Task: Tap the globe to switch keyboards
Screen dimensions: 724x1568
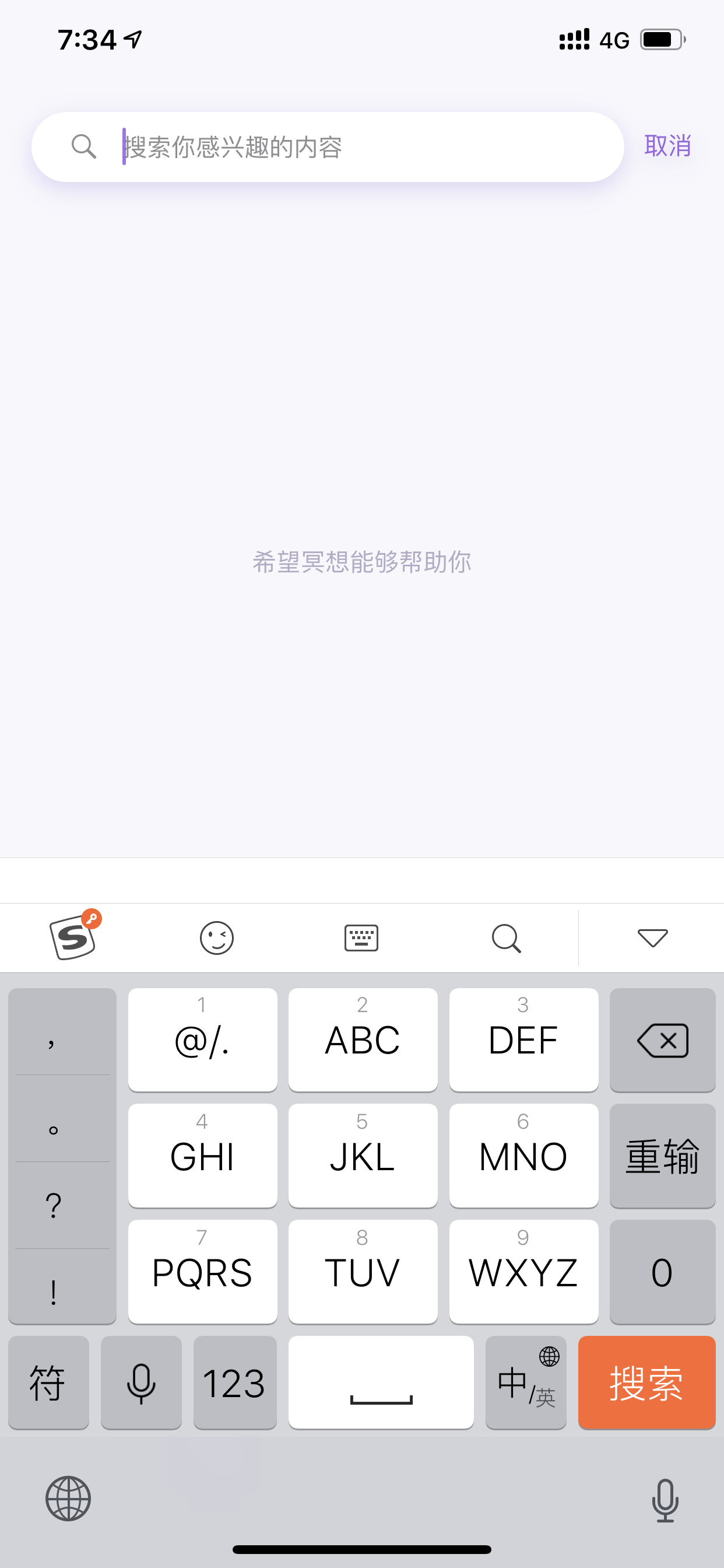Action: coord(68,1498)
